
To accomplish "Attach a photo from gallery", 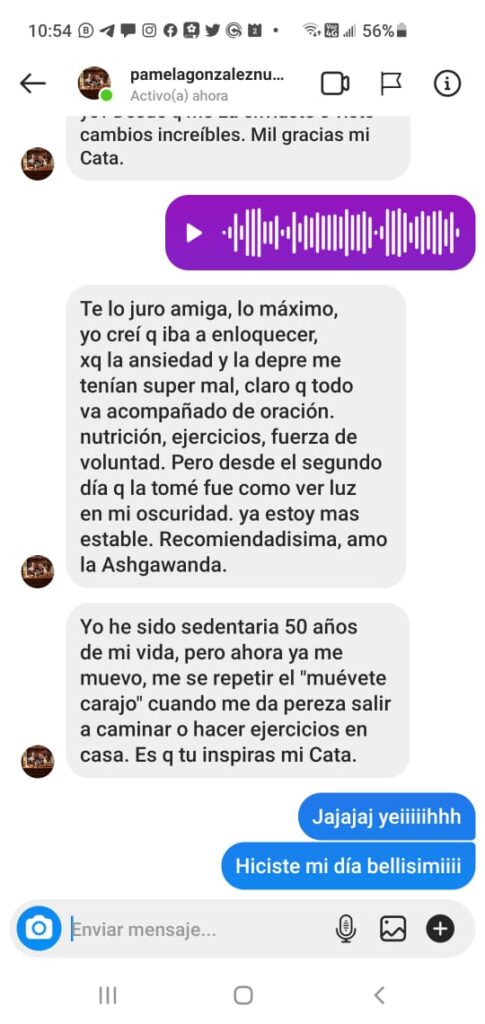I will (x=393, y=929).
